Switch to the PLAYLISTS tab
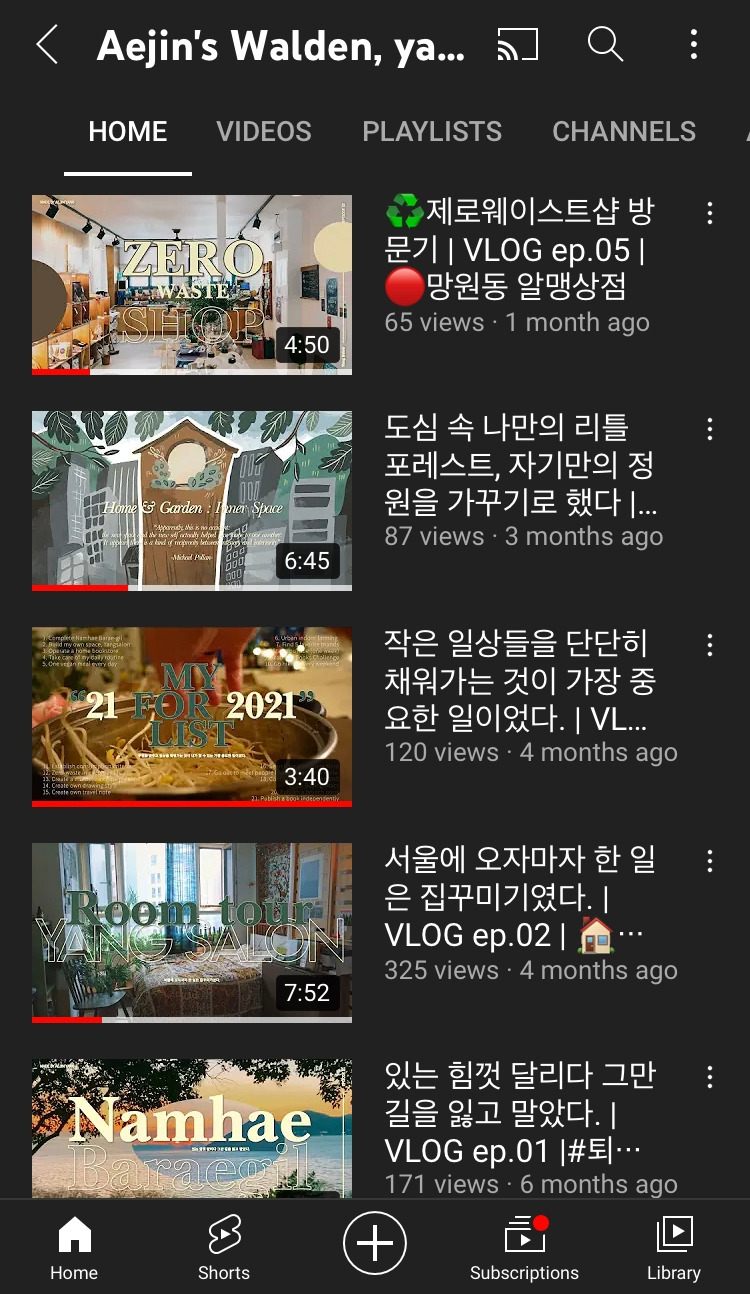This screenshot has height=1294, width=750. [x=432, y=132]
